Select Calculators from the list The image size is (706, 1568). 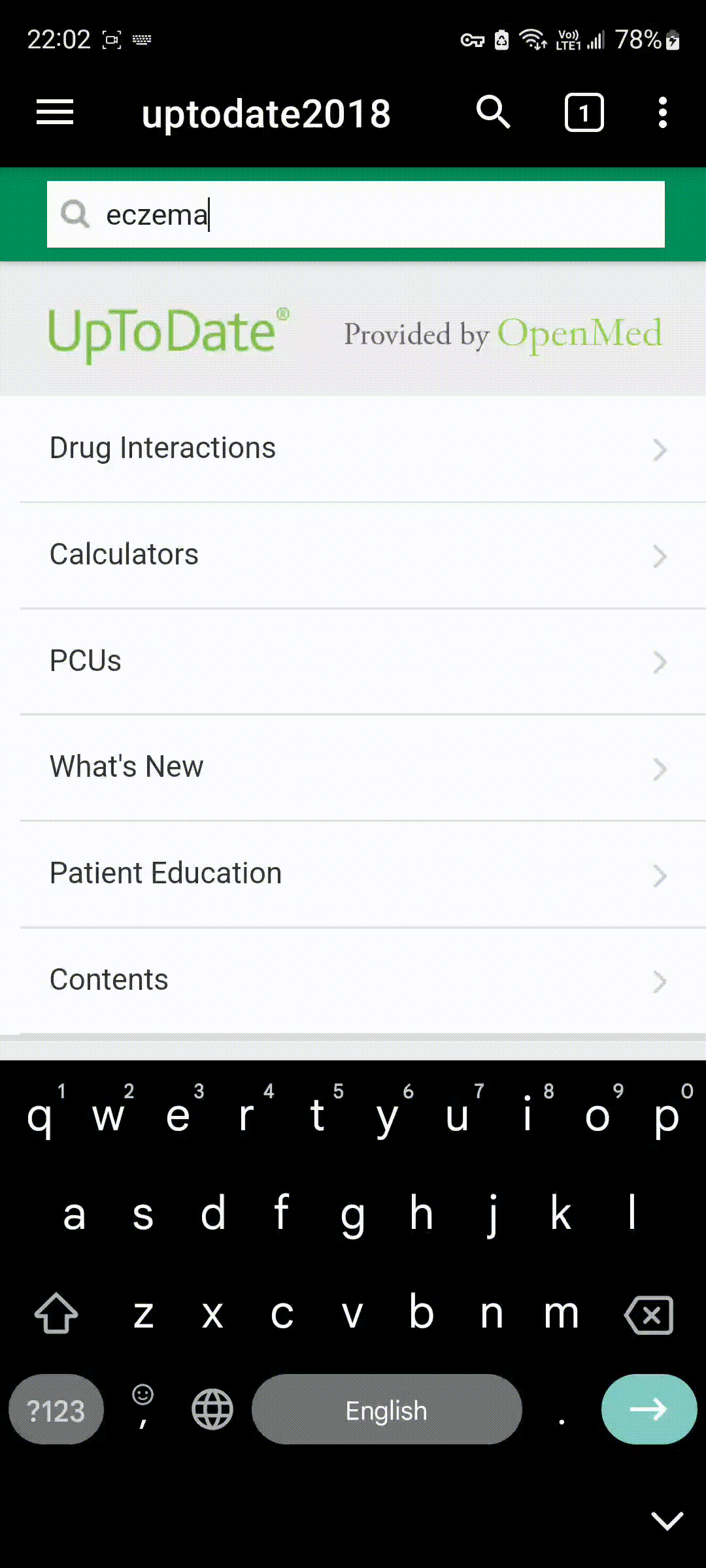click(124, 554)
